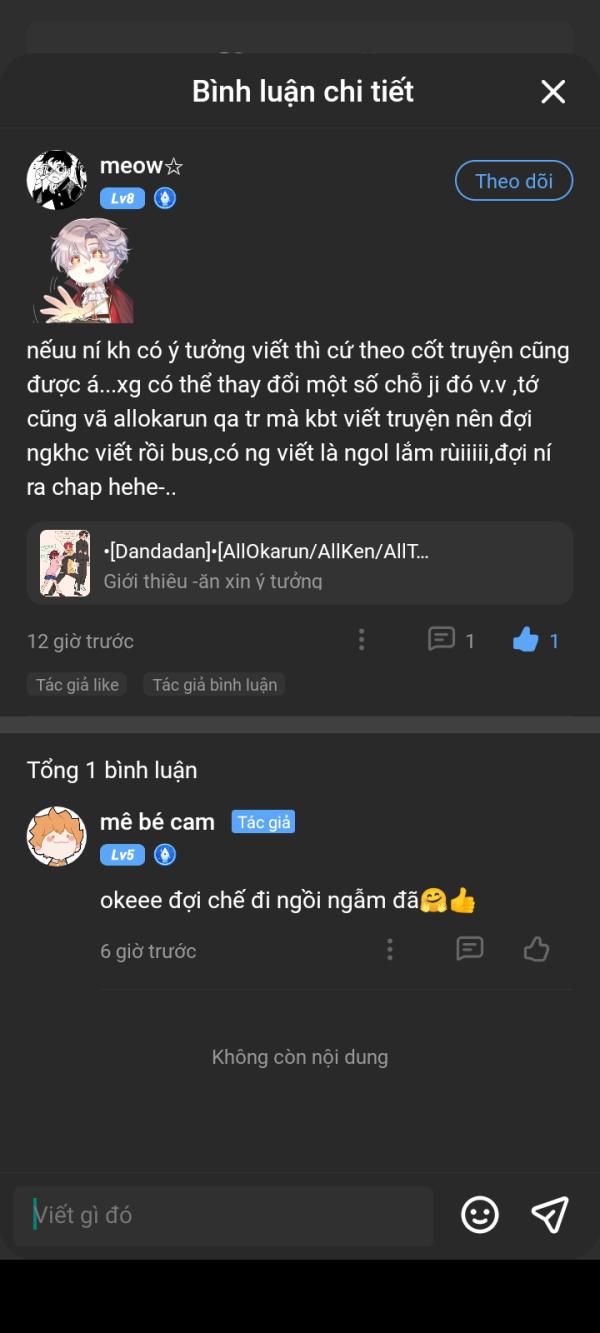Like mê bé cam's reply

tap(537, 949)
